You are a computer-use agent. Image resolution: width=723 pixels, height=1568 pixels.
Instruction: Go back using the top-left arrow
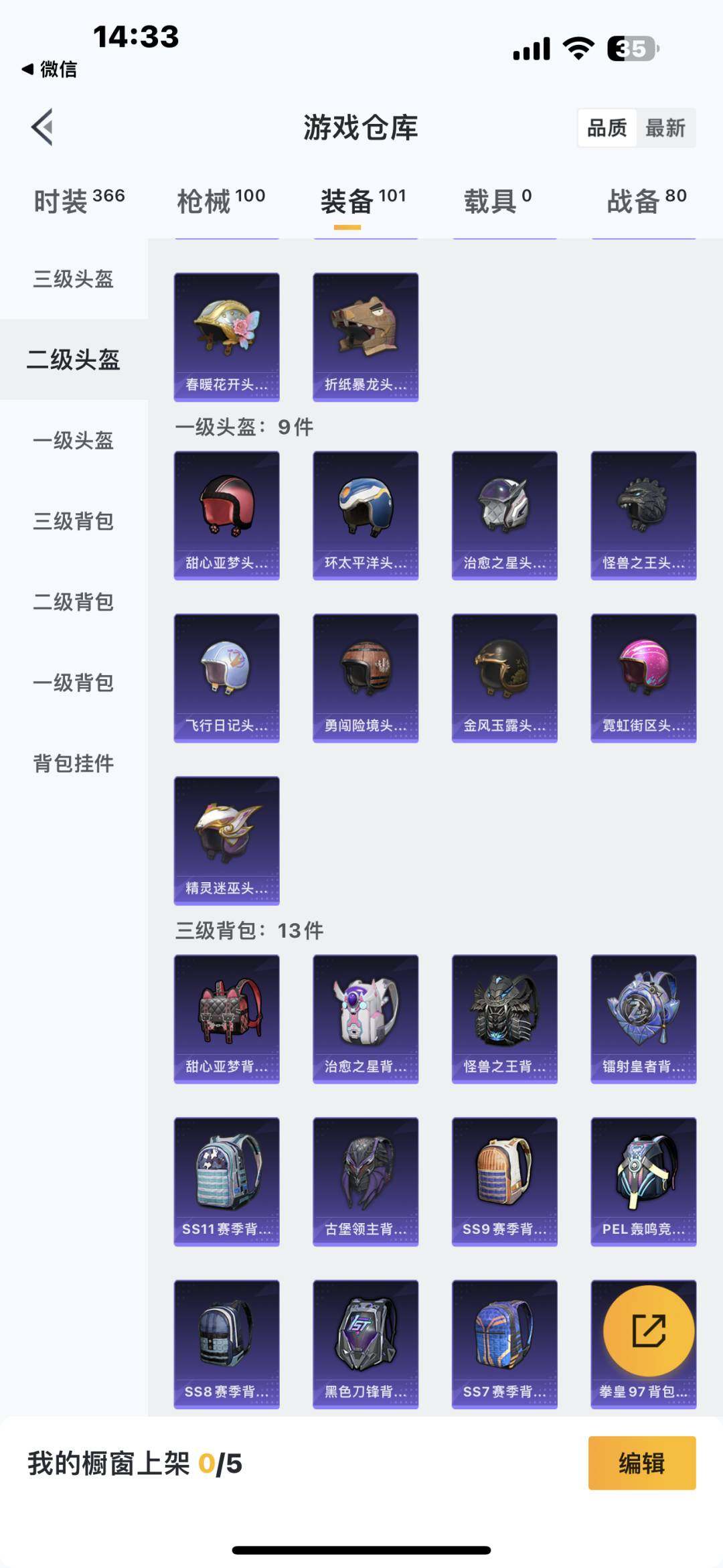point(42,127)
